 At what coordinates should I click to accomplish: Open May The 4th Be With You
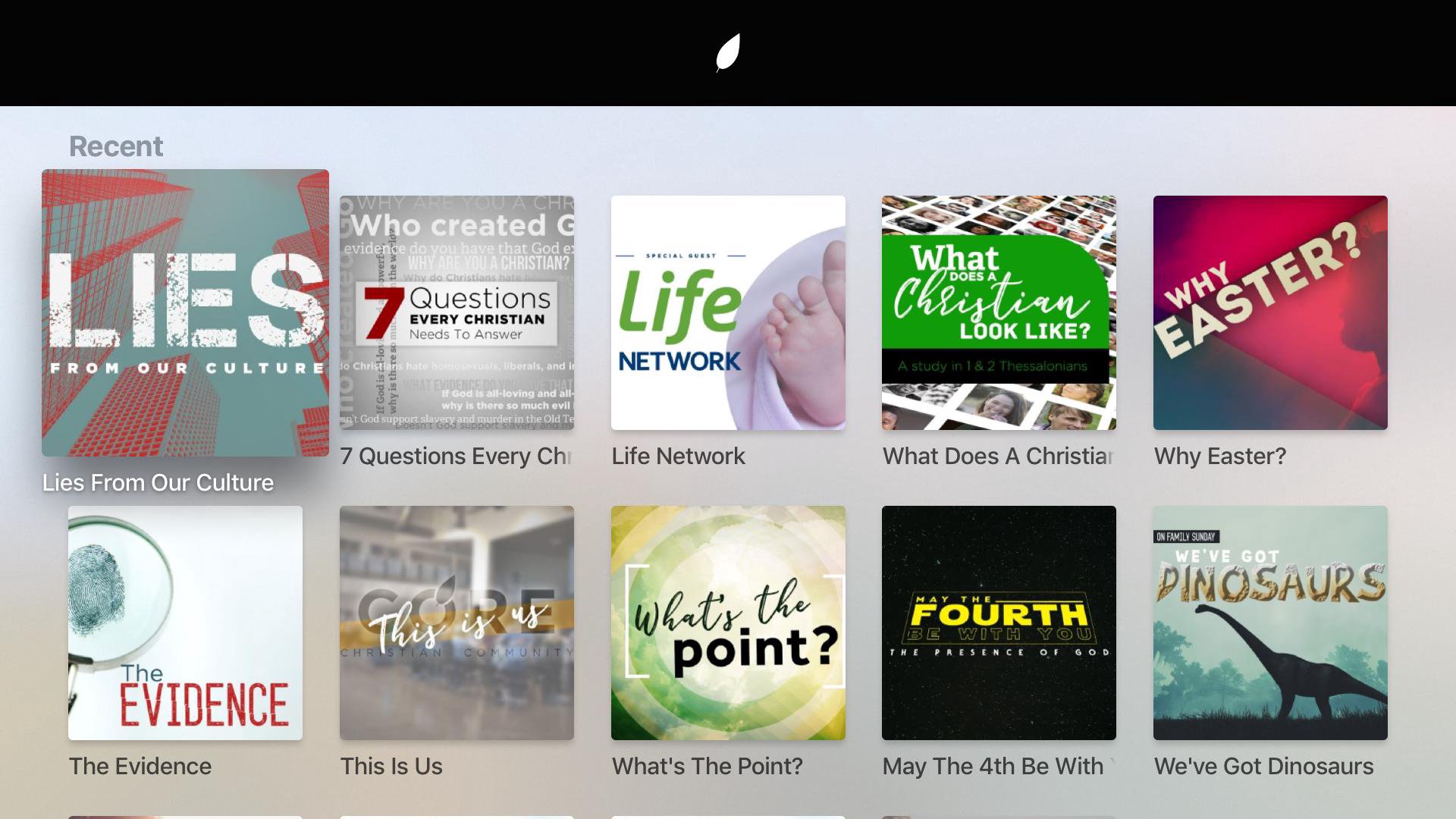click(999, 623)
